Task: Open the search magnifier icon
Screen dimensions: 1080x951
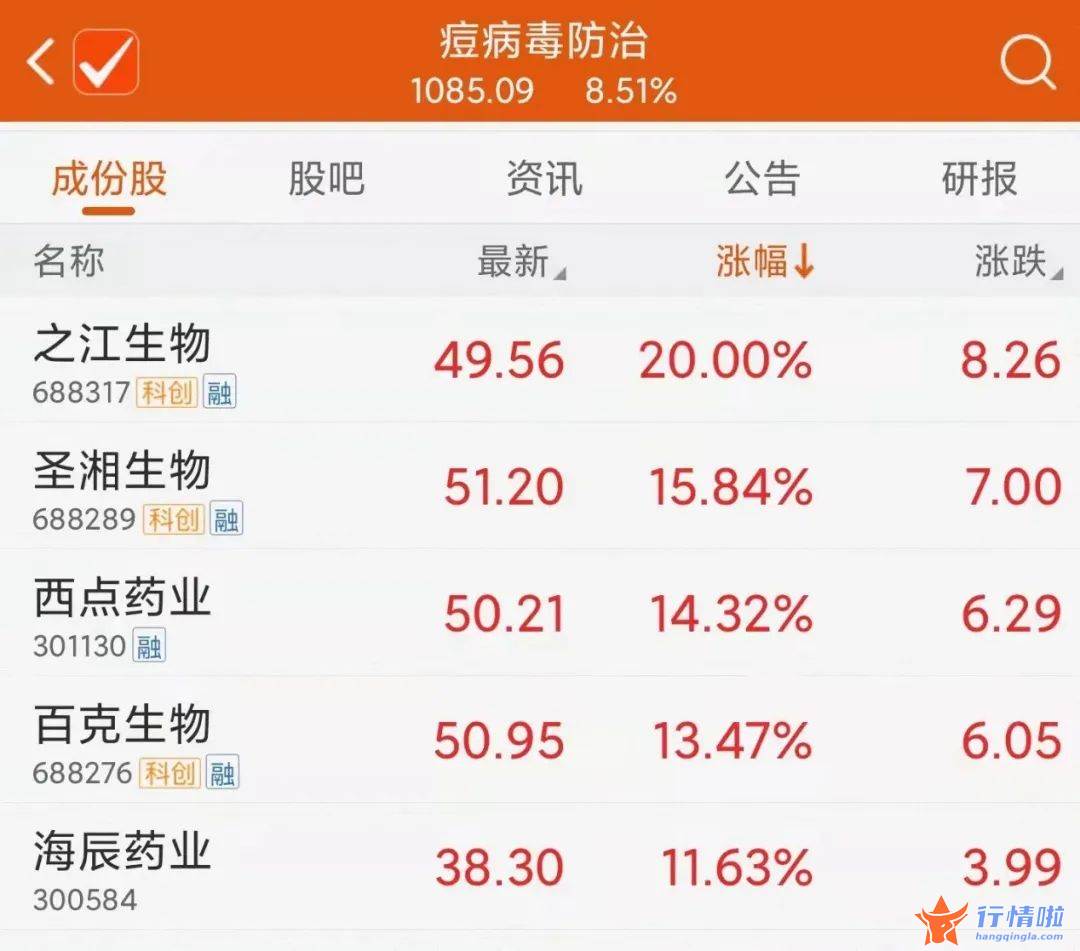Action: (x=1027, y=62)
